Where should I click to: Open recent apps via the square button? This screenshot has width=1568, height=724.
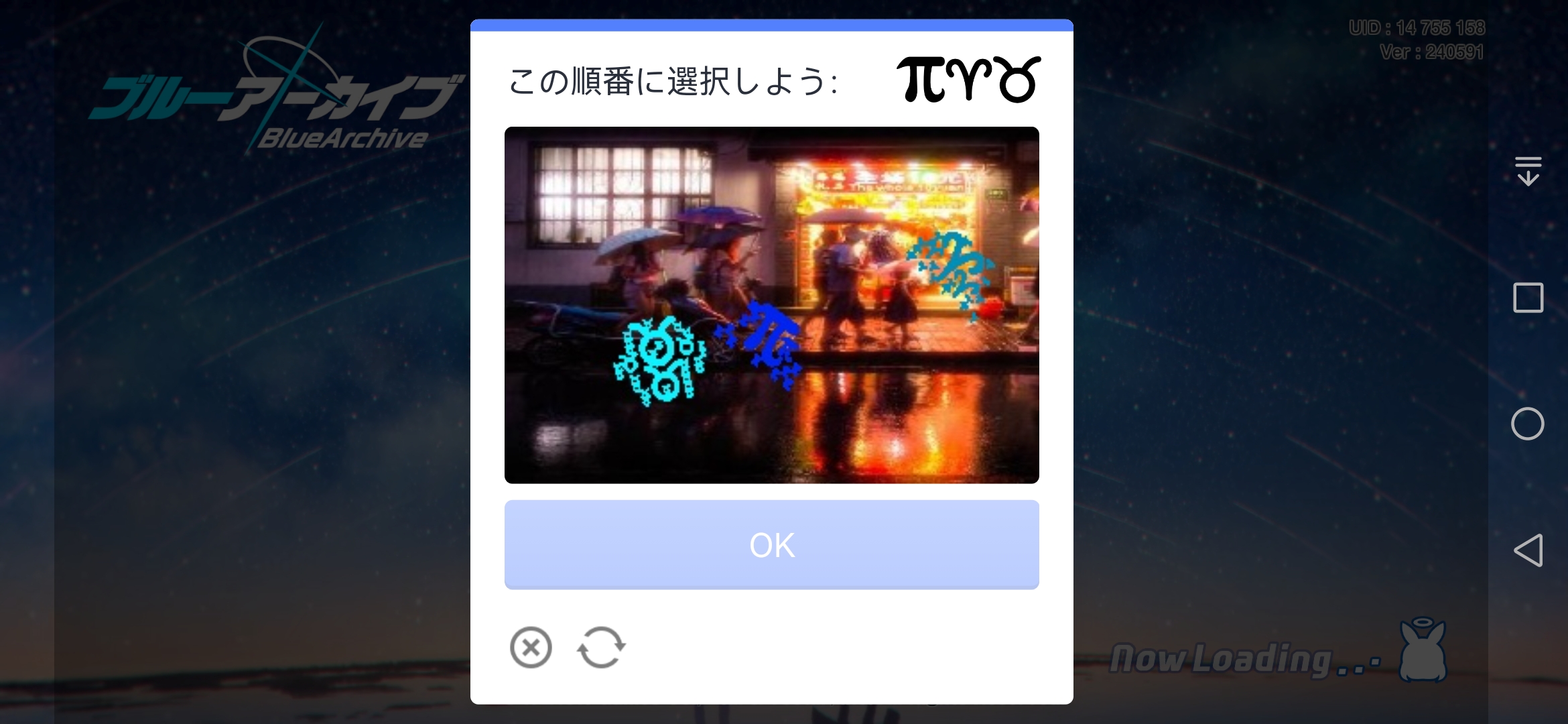point(1528,298)
